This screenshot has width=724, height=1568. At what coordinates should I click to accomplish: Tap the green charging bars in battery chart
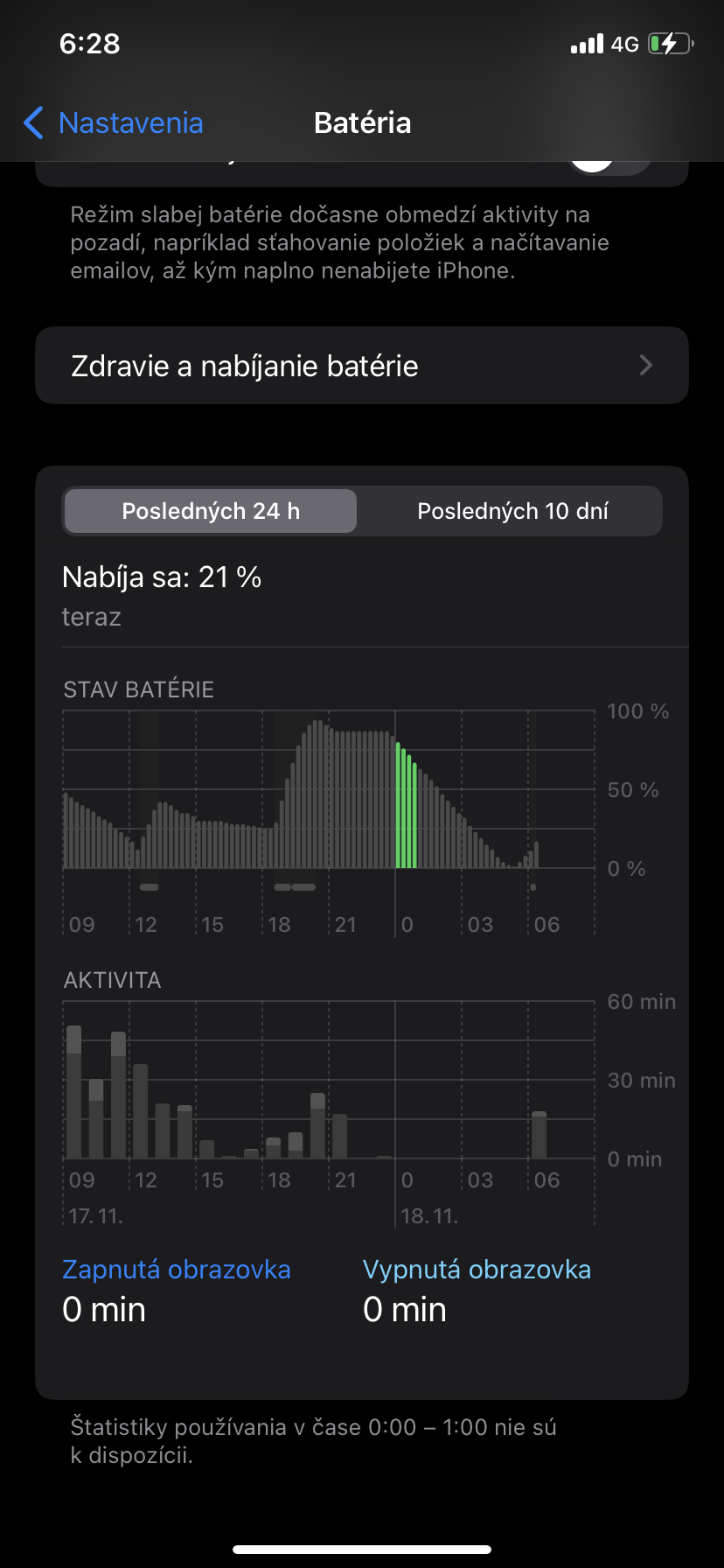point(407,805)
